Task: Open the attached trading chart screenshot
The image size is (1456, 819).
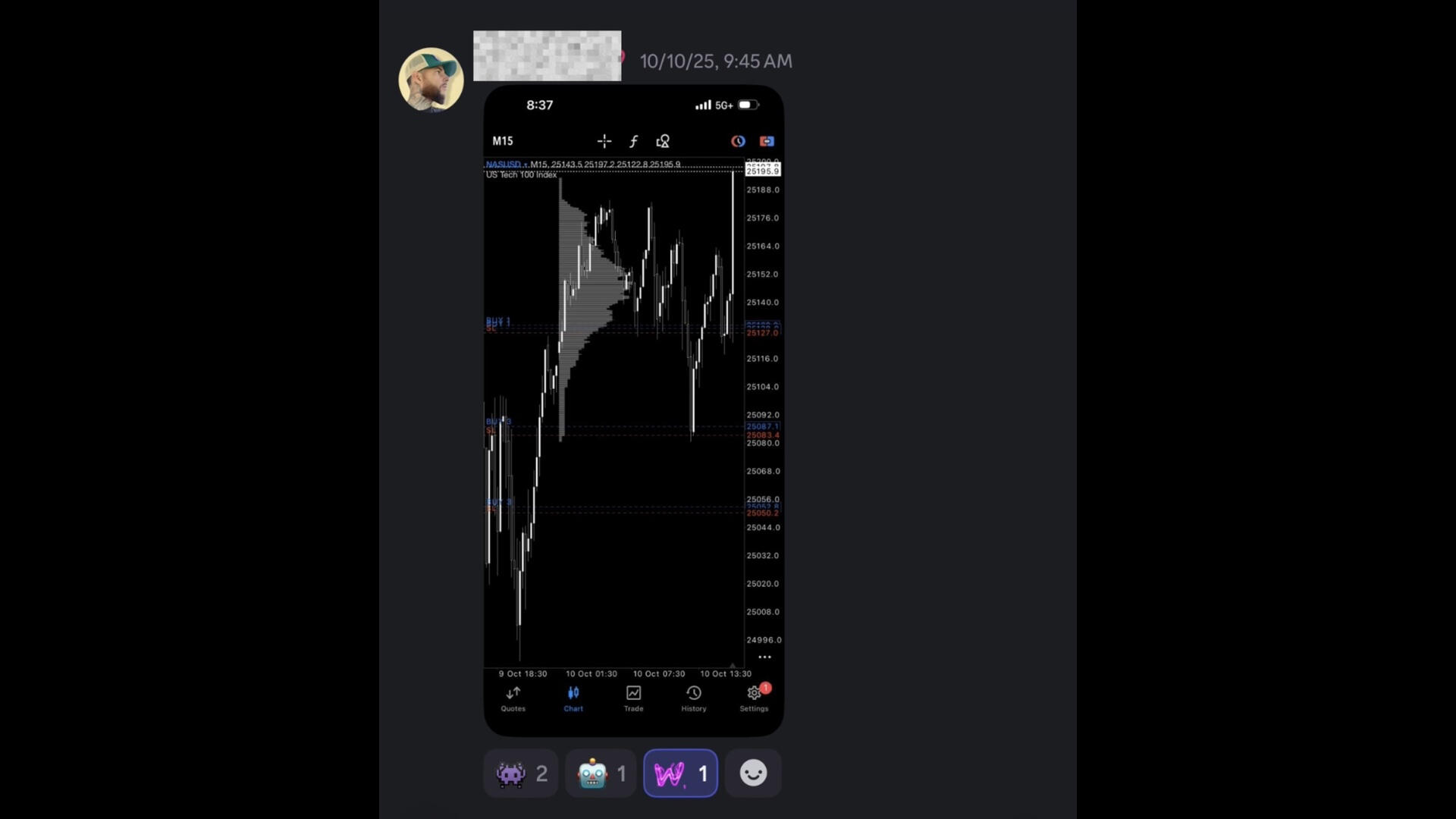Action: pyautogui.click(x=633, y=409)
